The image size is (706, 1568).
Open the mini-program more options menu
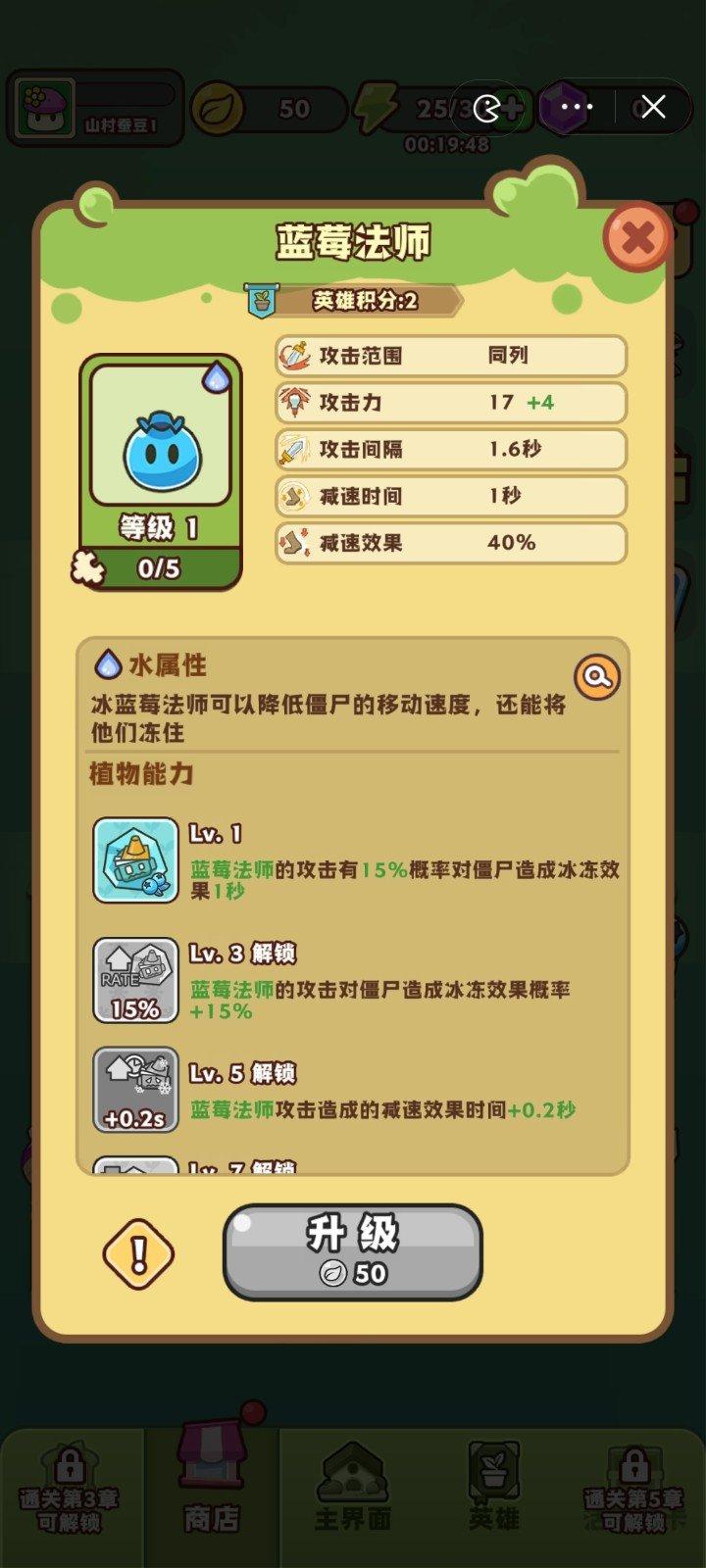(576, 107)
